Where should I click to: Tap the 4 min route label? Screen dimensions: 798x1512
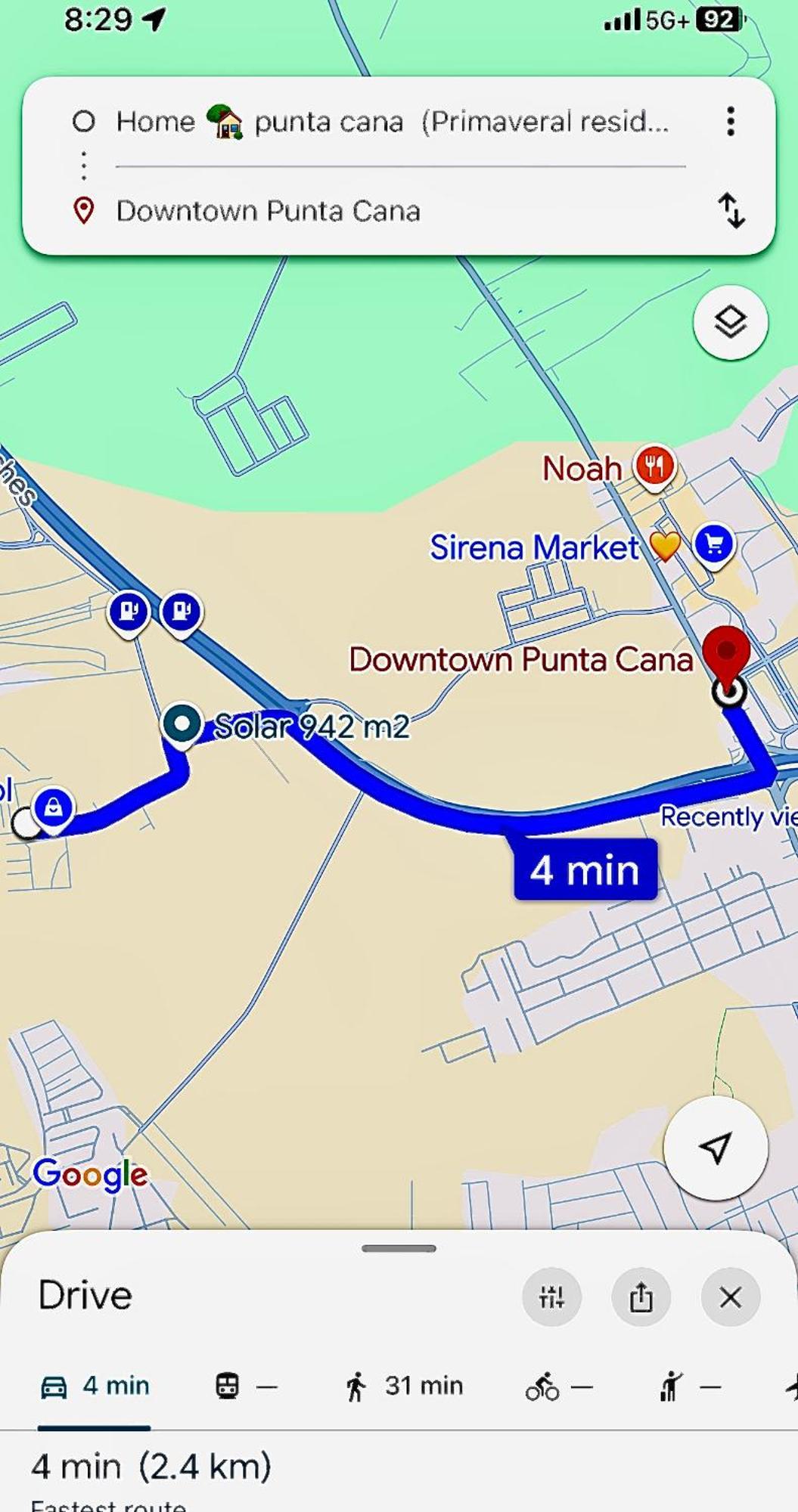point(585,869)
